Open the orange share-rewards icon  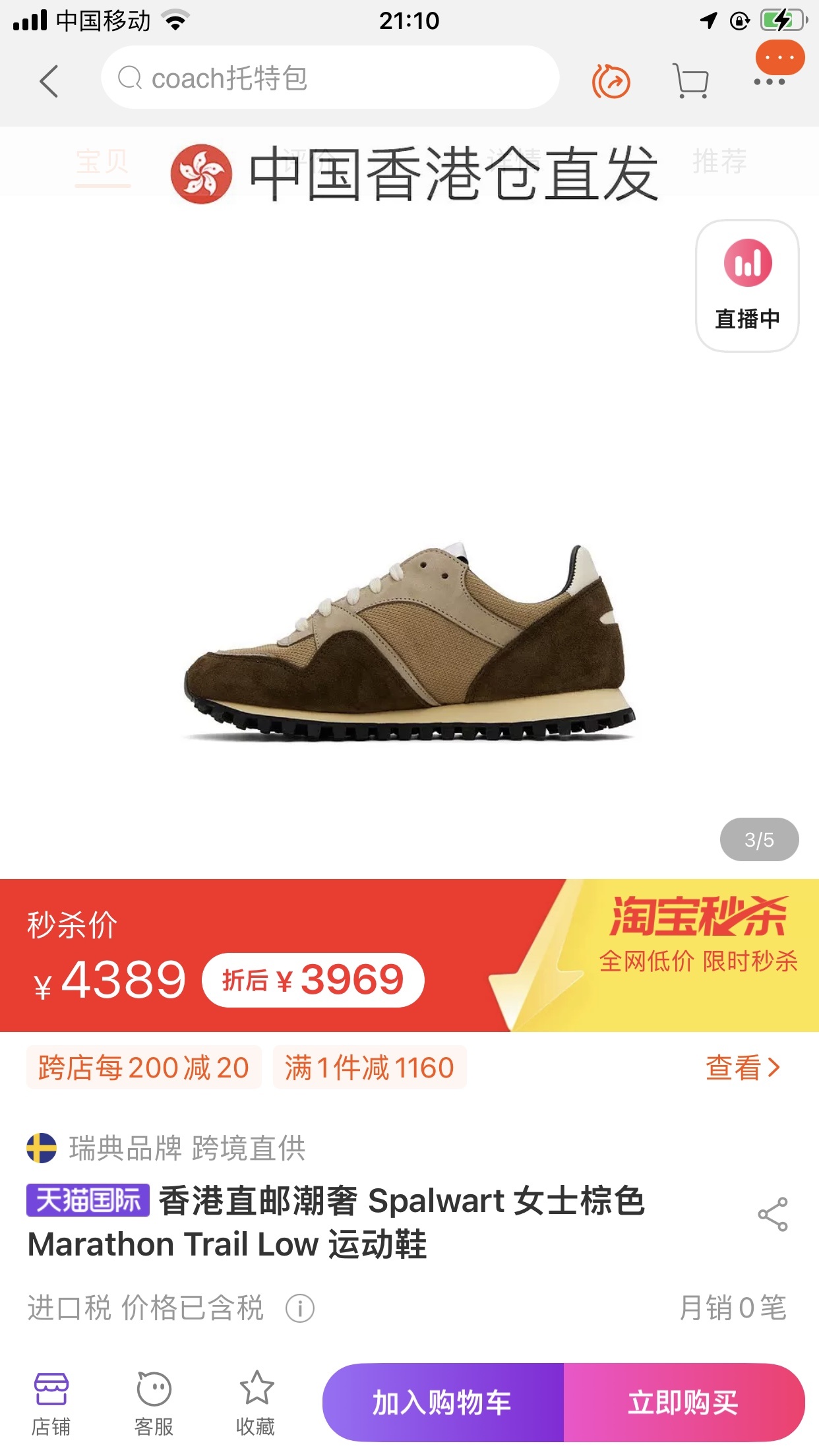click(611, 81)
